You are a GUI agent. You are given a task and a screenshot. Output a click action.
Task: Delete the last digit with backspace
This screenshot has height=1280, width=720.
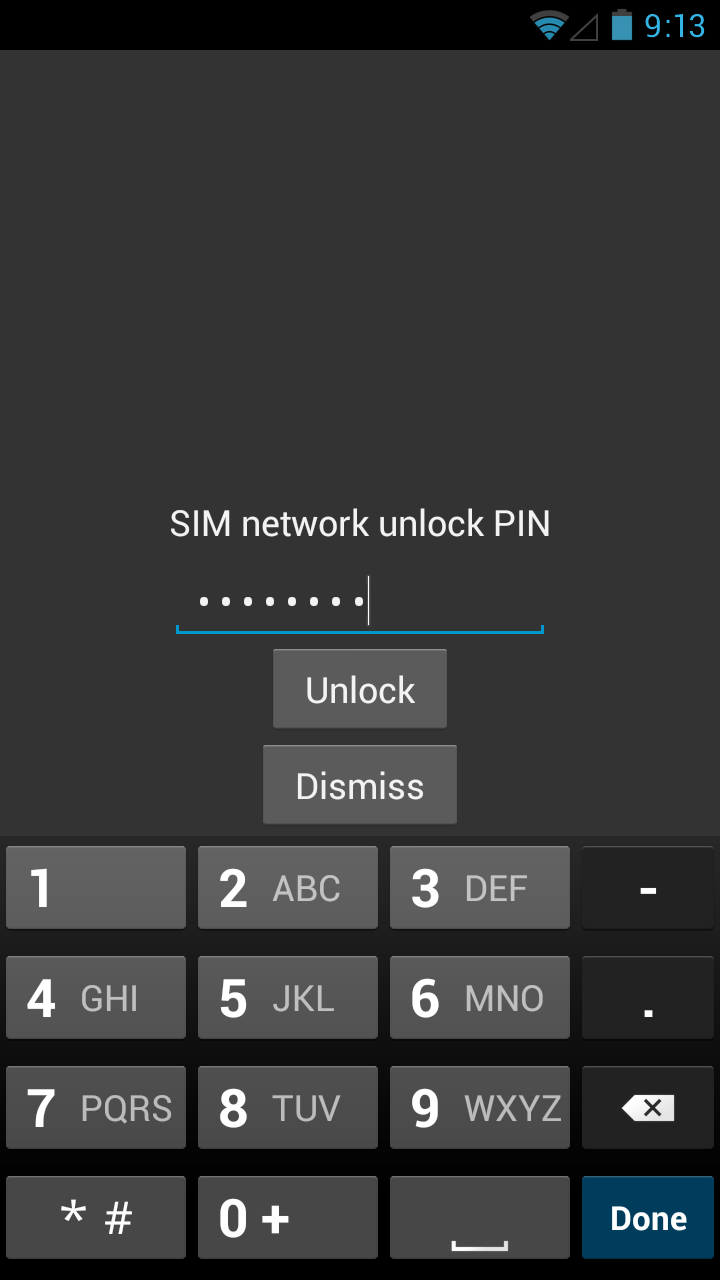648,1108
